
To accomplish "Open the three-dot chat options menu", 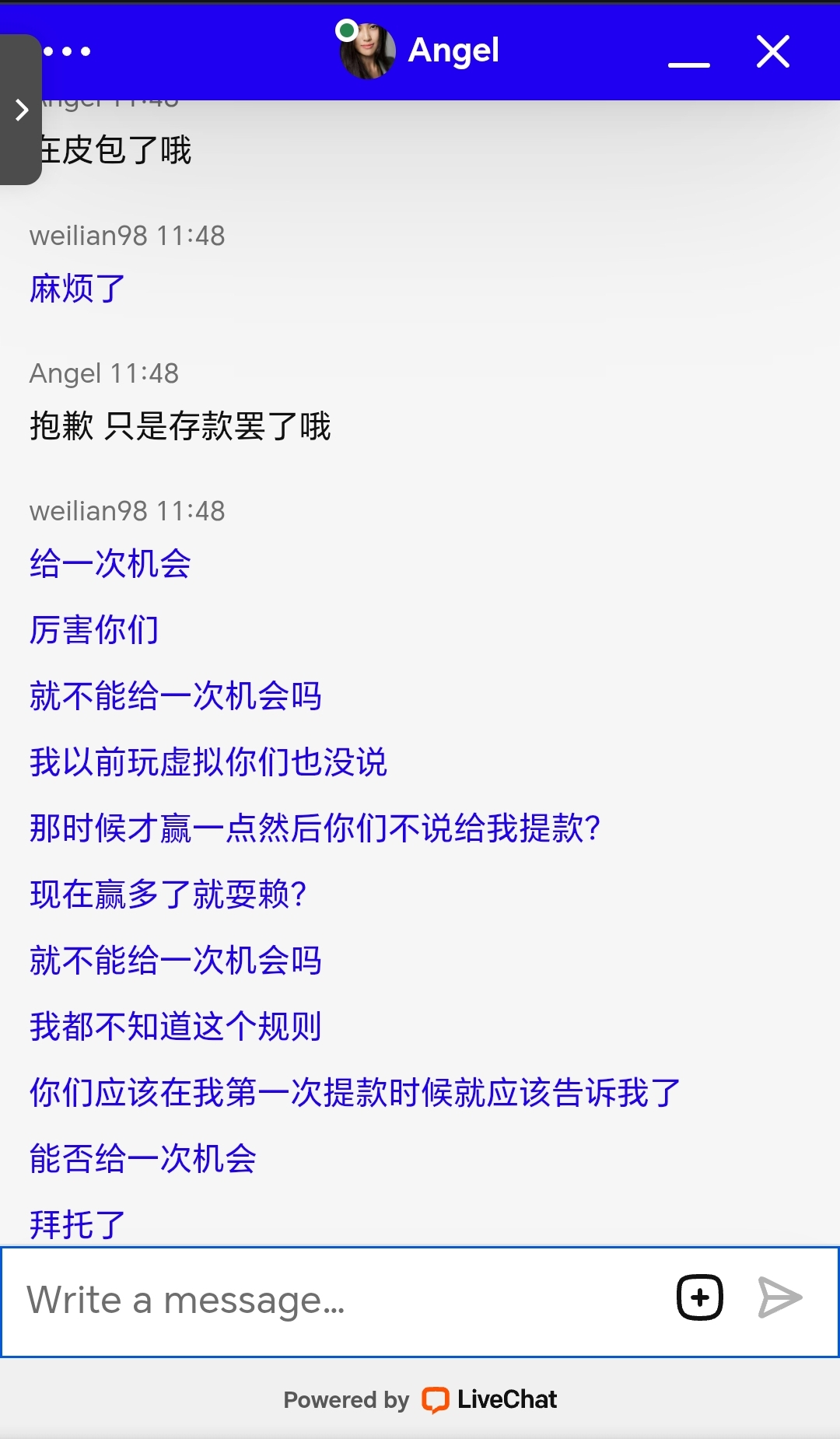I will [68, 51].
